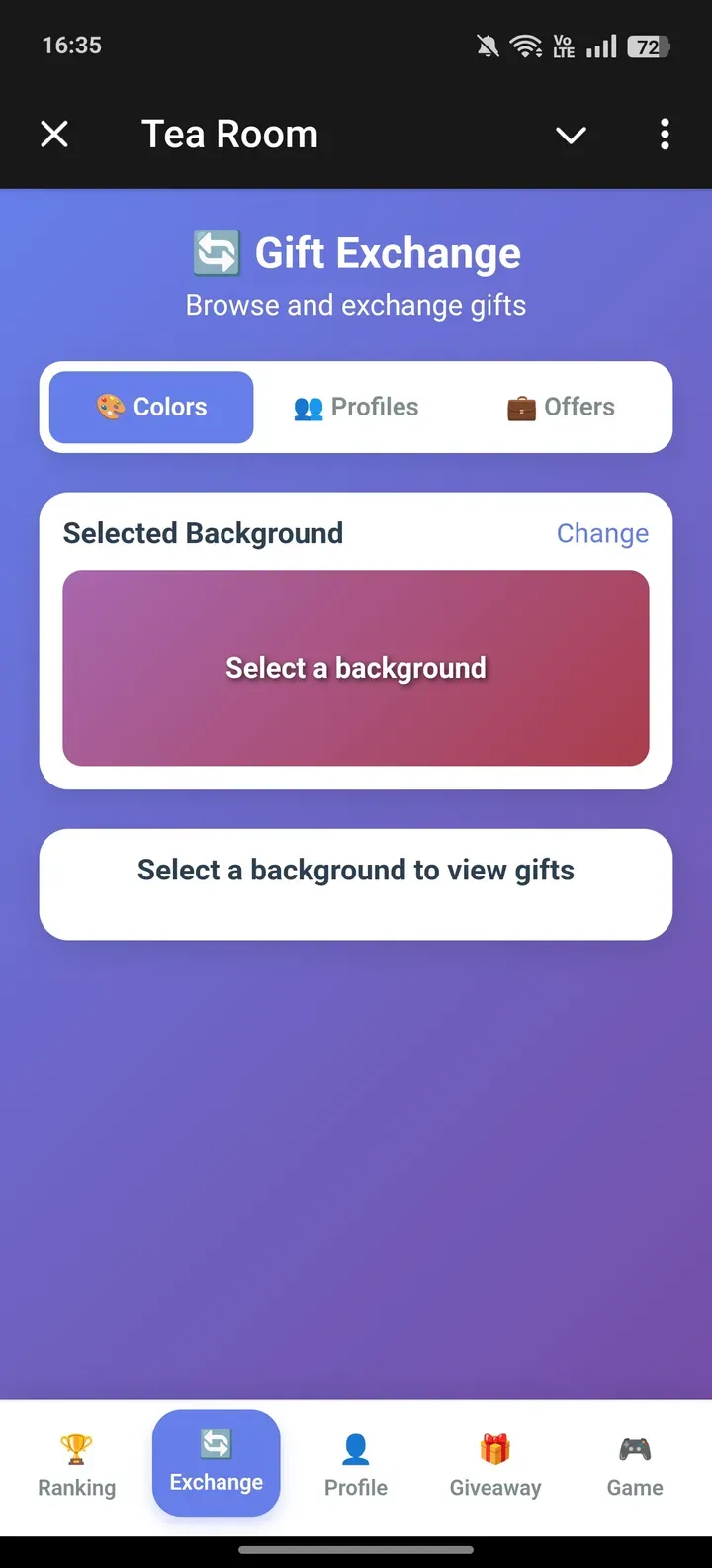
Task: Tap the palette icon on the Colors tab
Action: [108, 406]
